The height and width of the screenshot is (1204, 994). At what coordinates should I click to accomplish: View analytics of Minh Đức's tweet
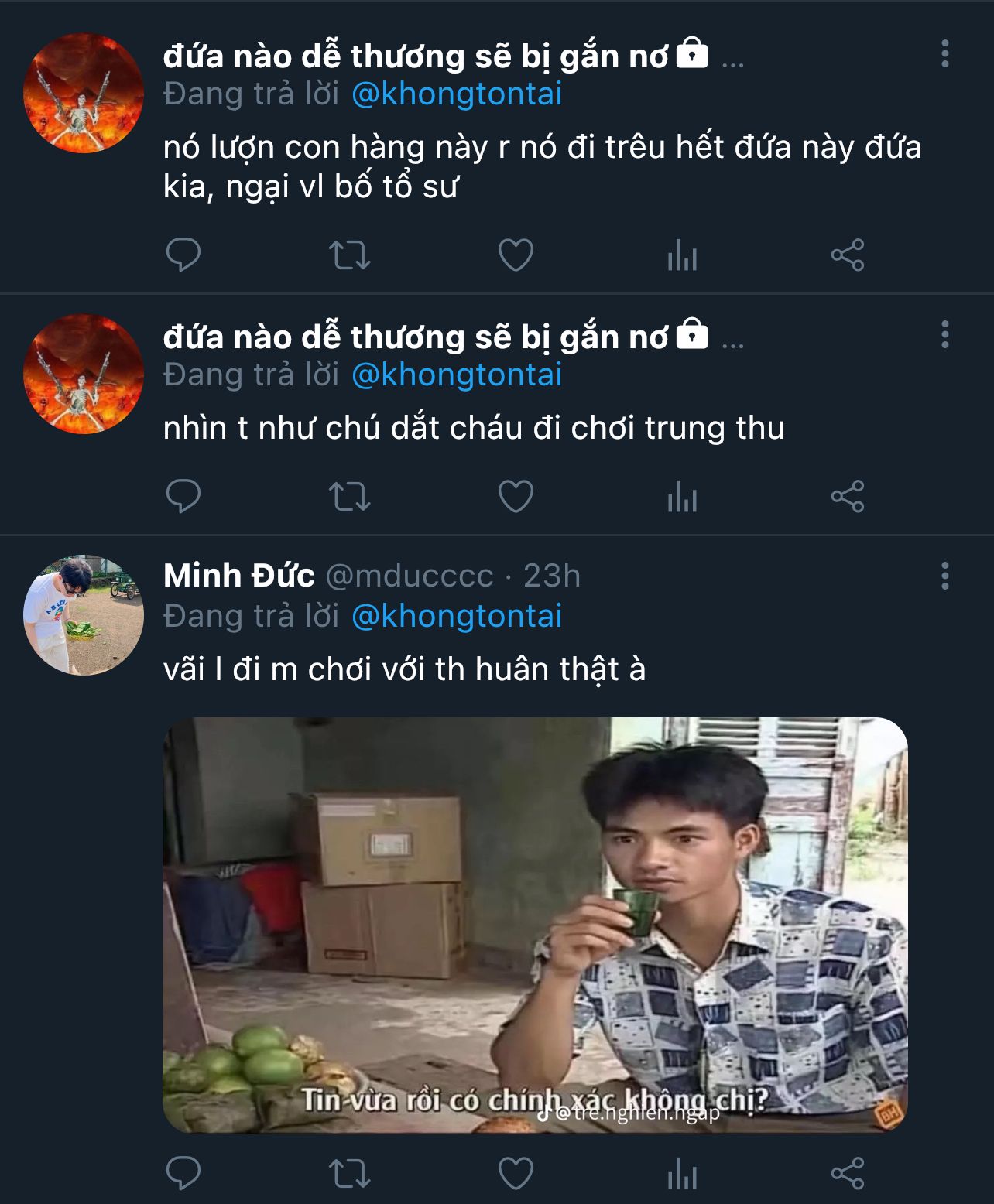pyautogui.click(x=682, y=1173)
